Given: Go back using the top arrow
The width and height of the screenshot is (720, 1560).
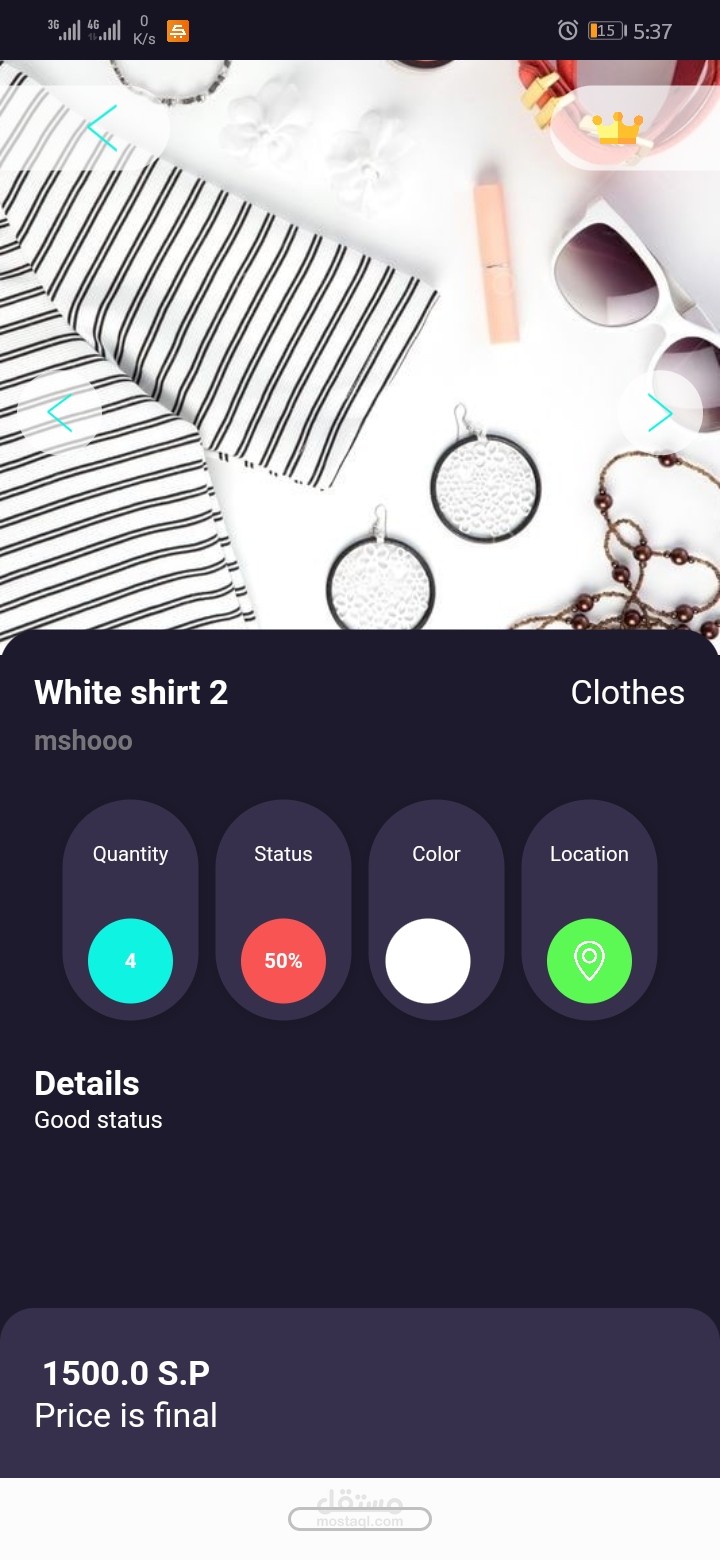Looking at the screenshot, I should pyautogui.click(x=101, y=128).
